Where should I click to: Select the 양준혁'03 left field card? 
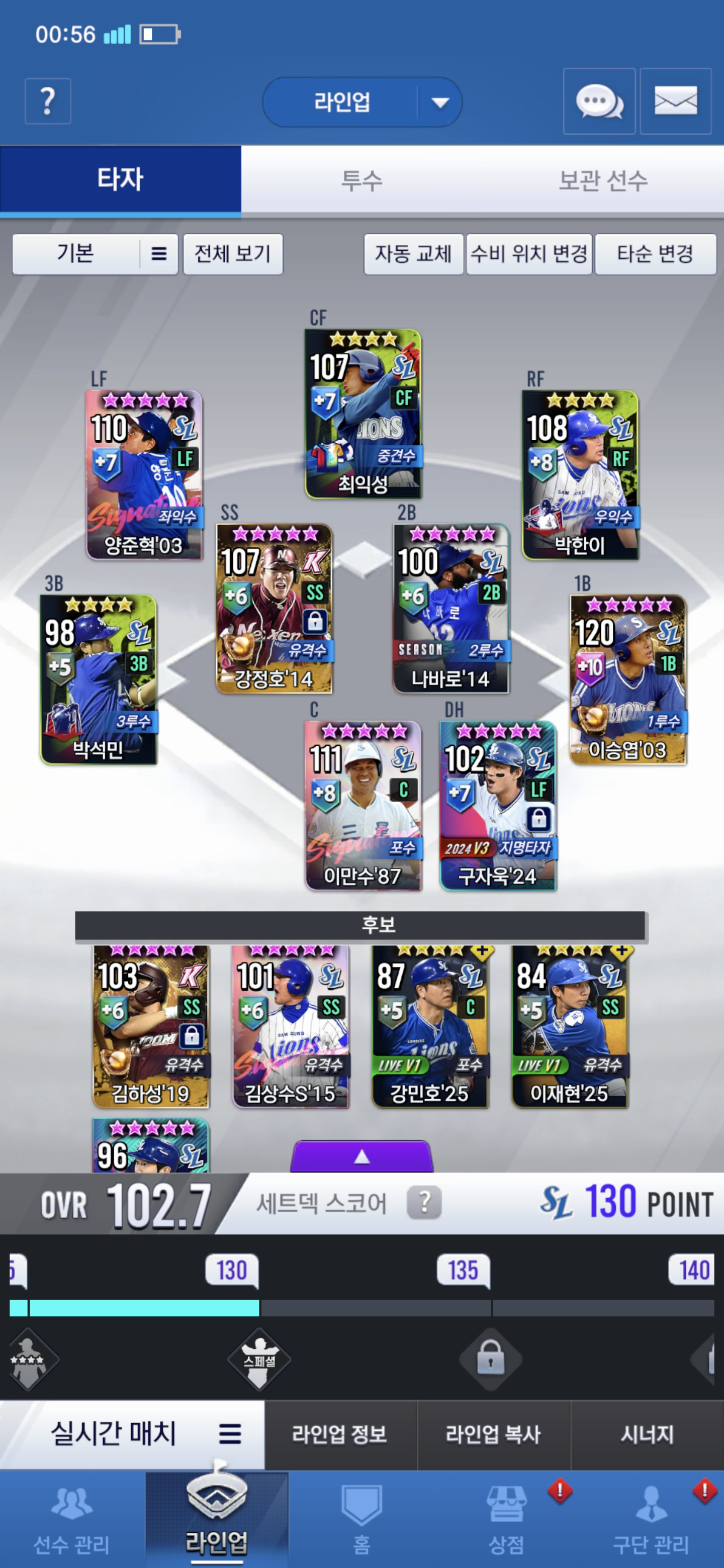click(144, 475)
